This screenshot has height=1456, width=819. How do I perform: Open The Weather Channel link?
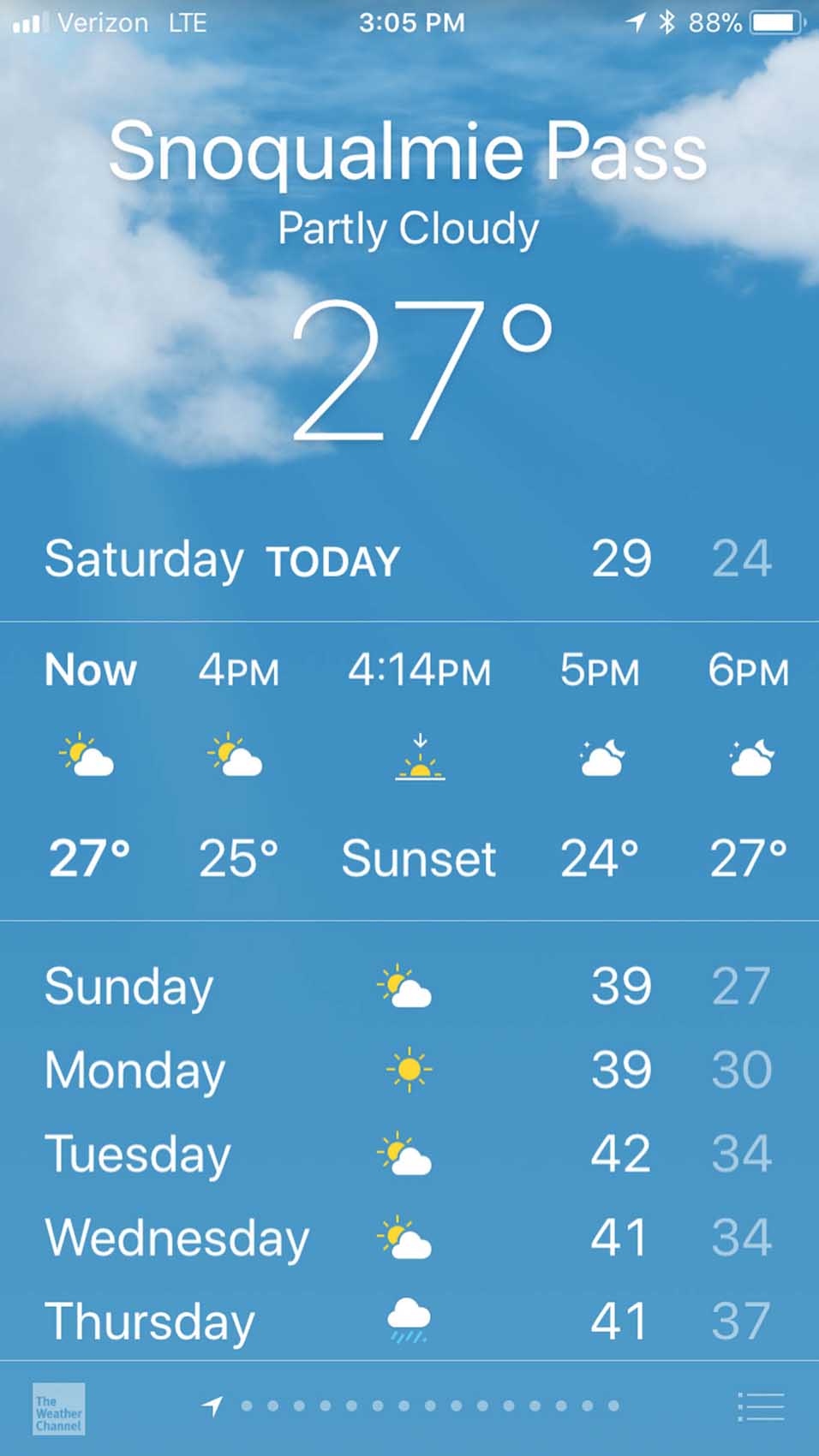pyautogui.click(x=58, y=1408)
